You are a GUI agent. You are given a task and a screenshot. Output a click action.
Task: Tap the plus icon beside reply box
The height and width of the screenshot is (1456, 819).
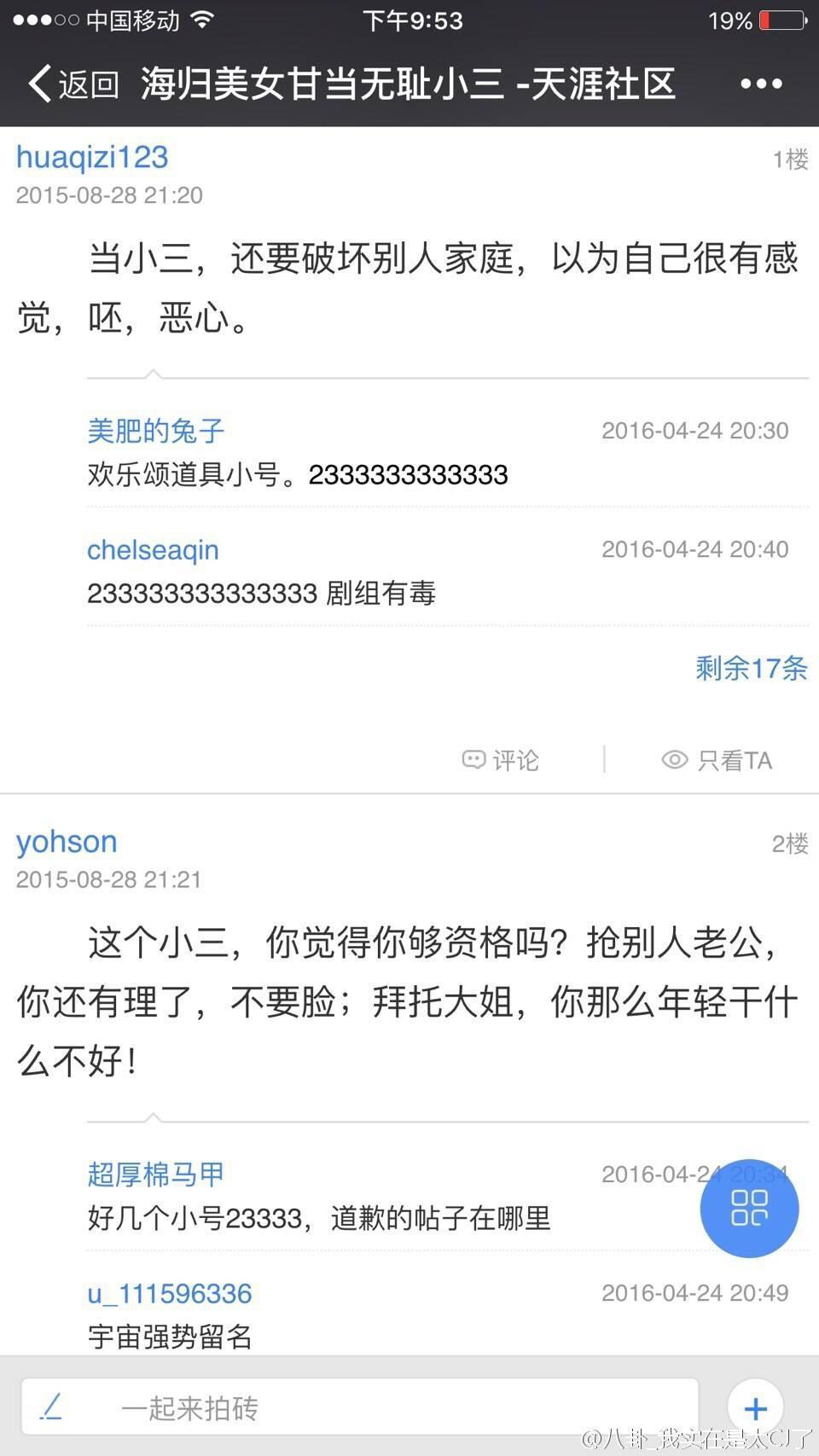(755, 1408)
